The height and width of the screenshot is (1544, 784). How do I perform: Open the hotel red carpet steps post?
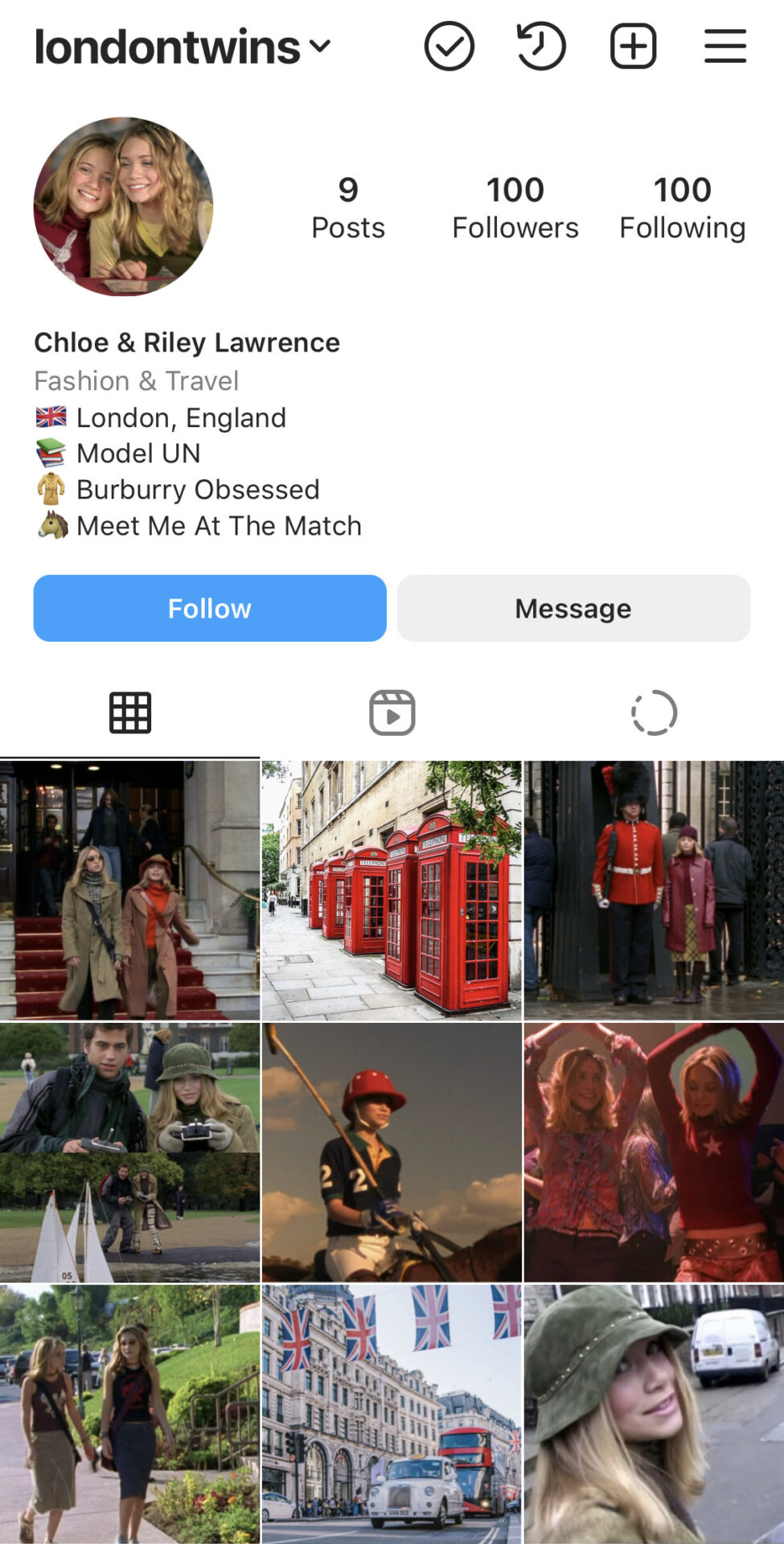(x=129, y=890)
